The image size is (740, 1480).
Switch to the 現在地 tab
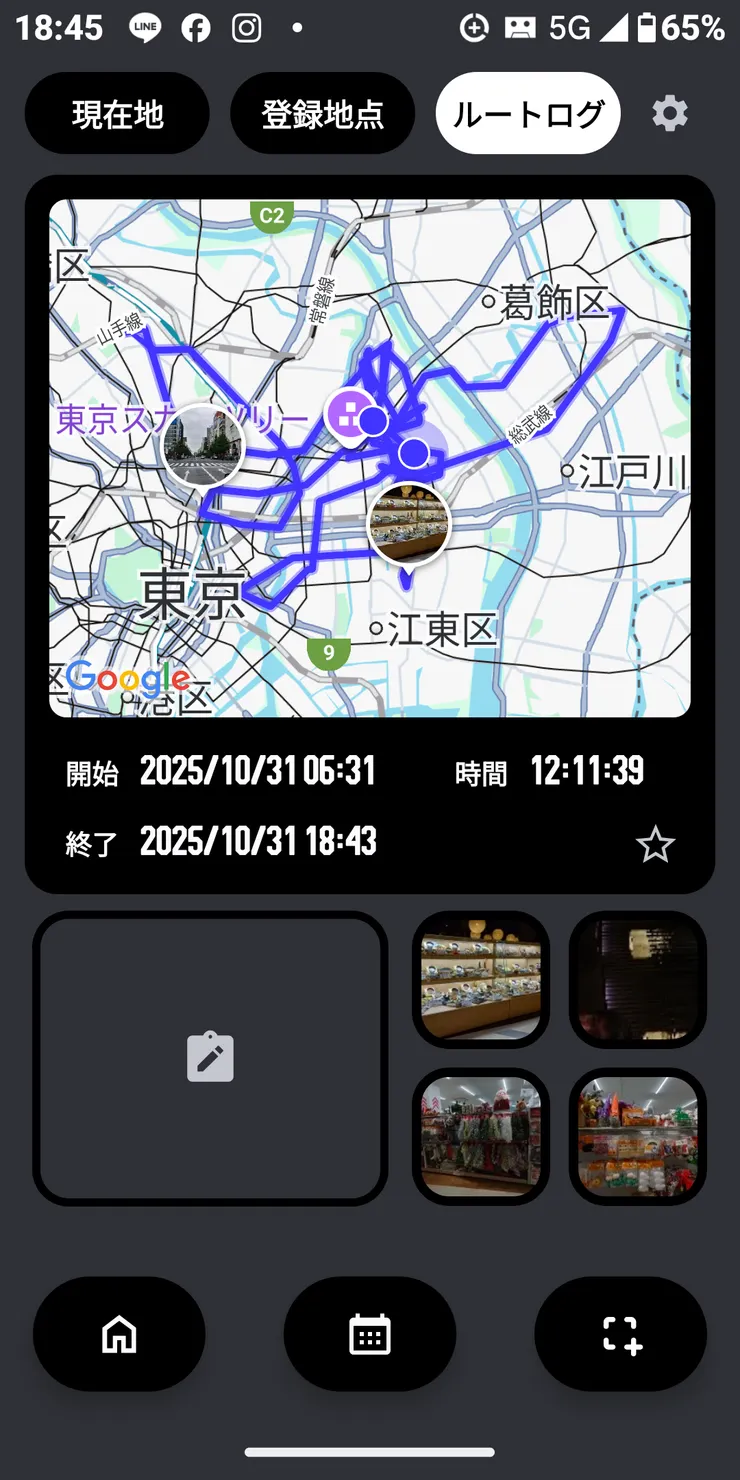[x=116, y=113]
